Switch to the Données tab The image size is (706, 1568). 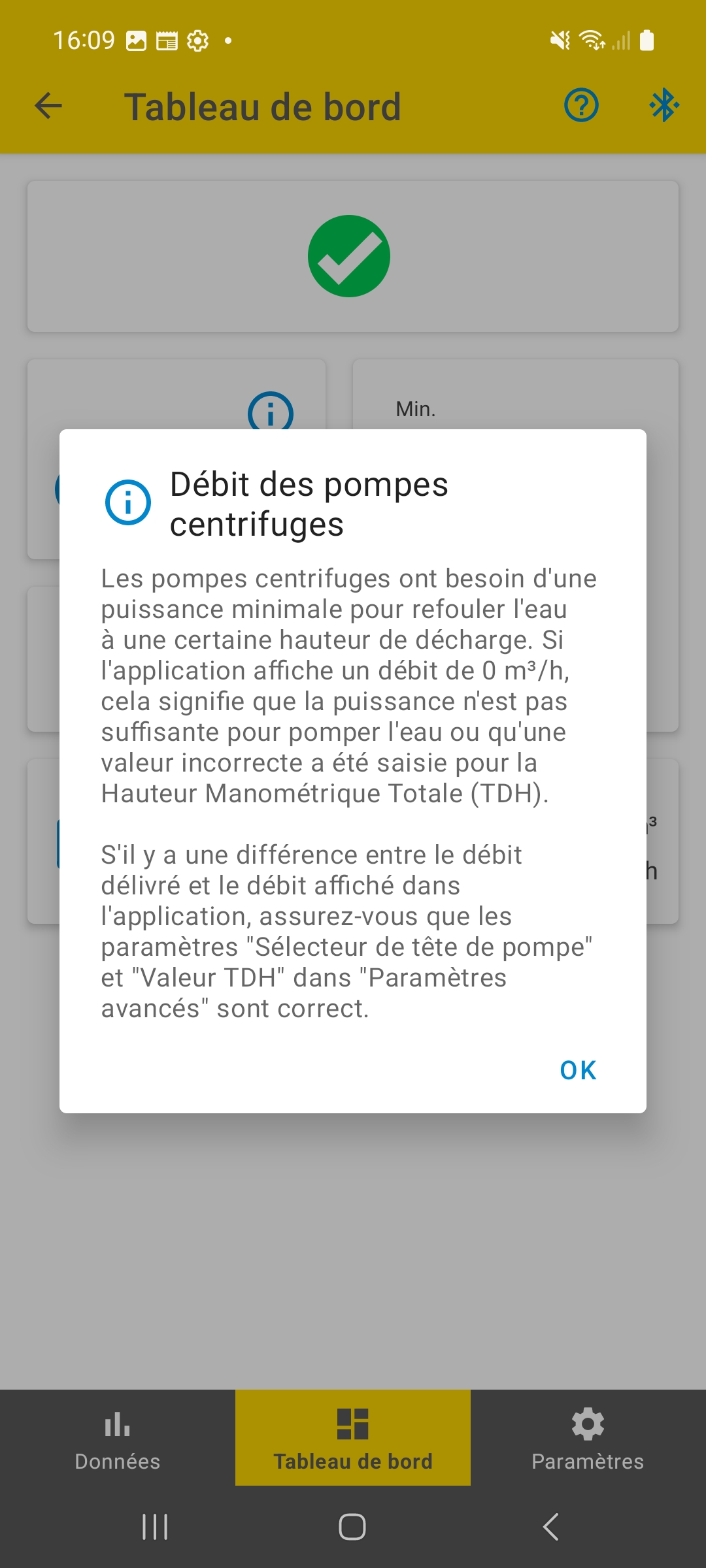point(118,1439)
